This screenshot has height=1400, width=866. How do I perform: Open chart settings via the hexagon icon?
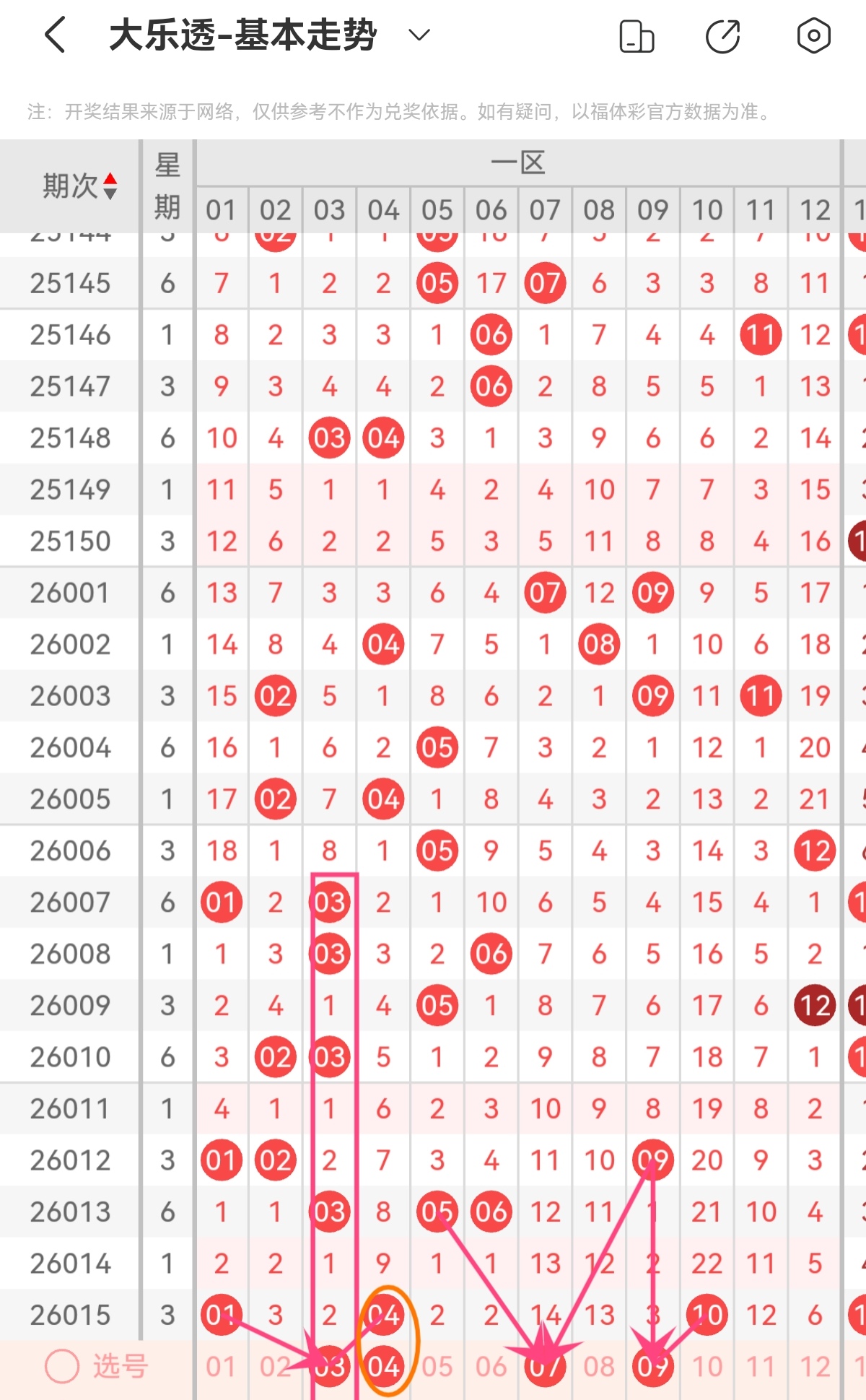(x=813, y=35)
